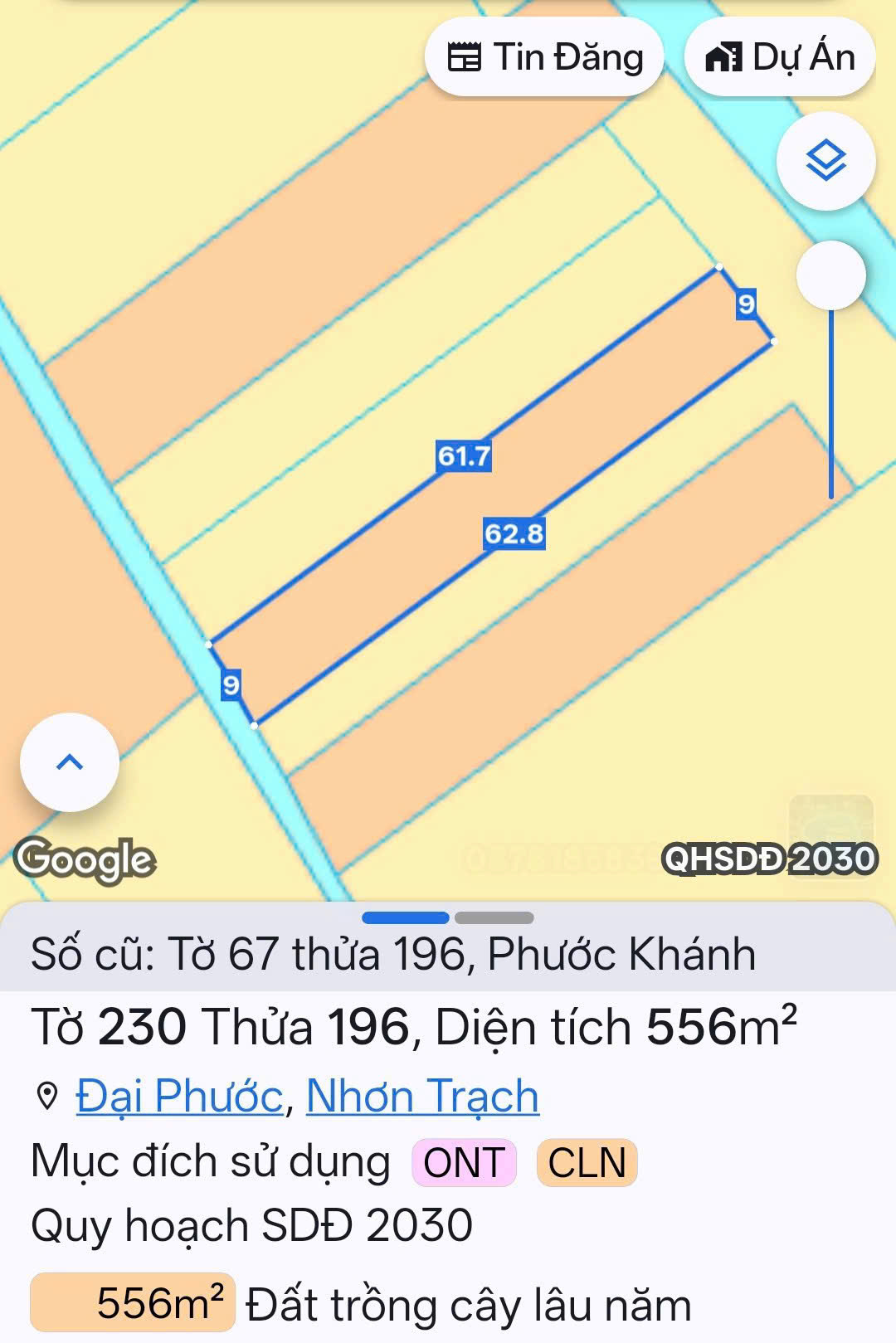
Task: Expand the panel with the up arrow
Action: click(70, 762)
